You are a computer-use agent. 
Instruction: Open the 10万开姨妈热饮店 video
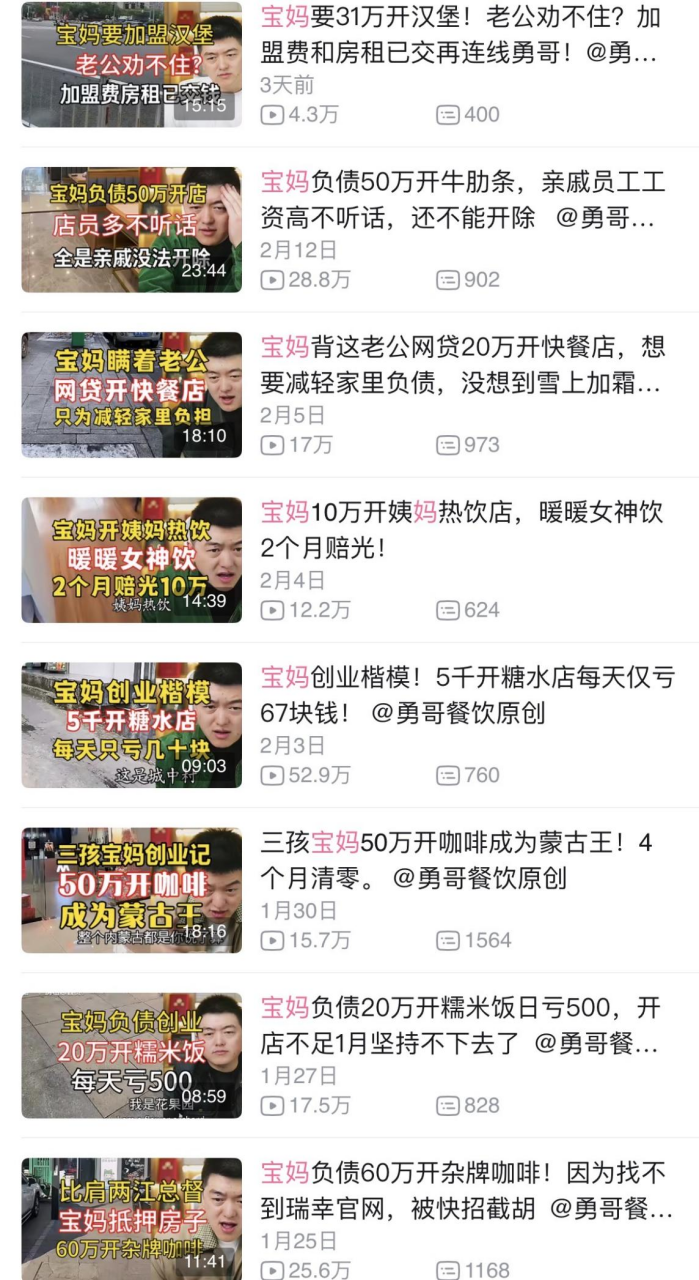[x=131, y=559]
